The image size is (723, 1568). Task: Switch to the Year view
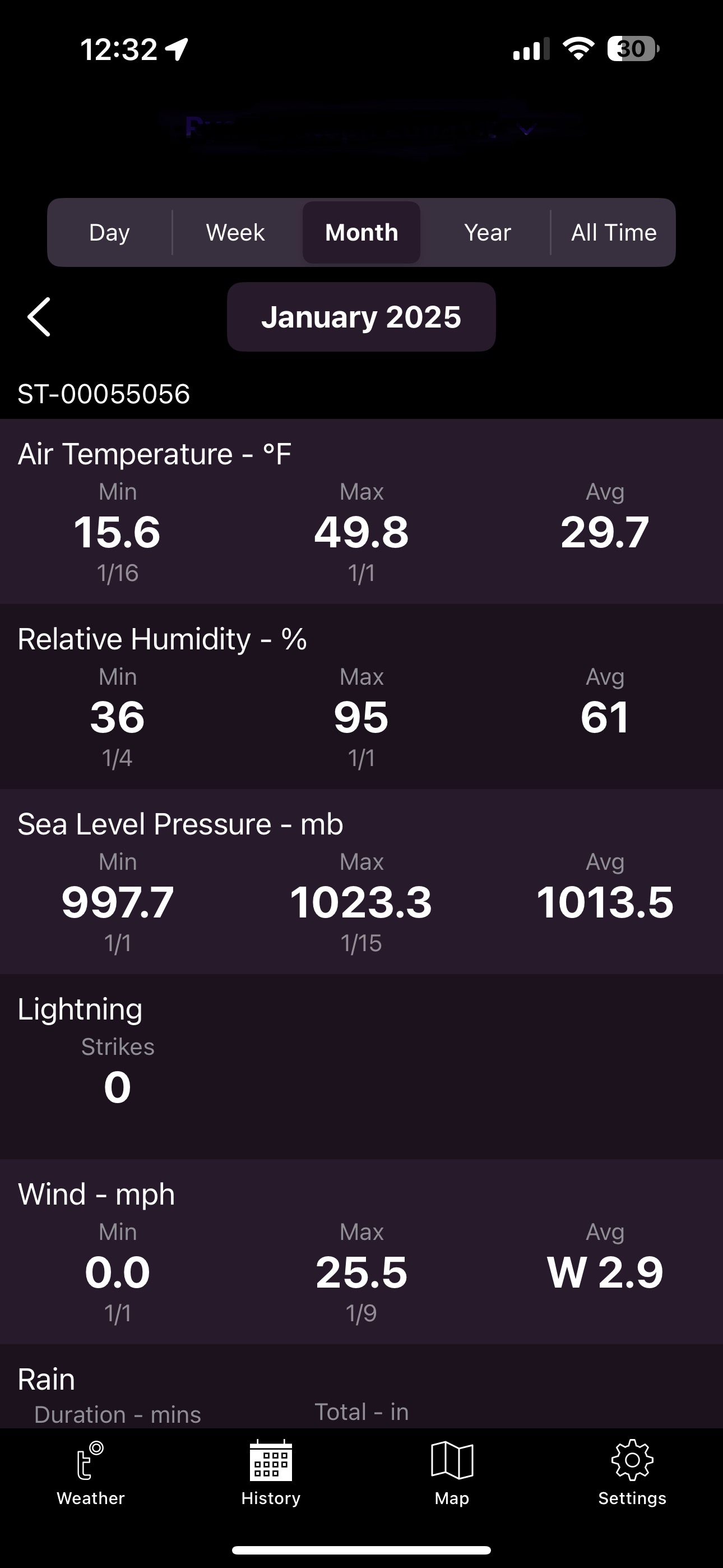[x=488, y=233]
